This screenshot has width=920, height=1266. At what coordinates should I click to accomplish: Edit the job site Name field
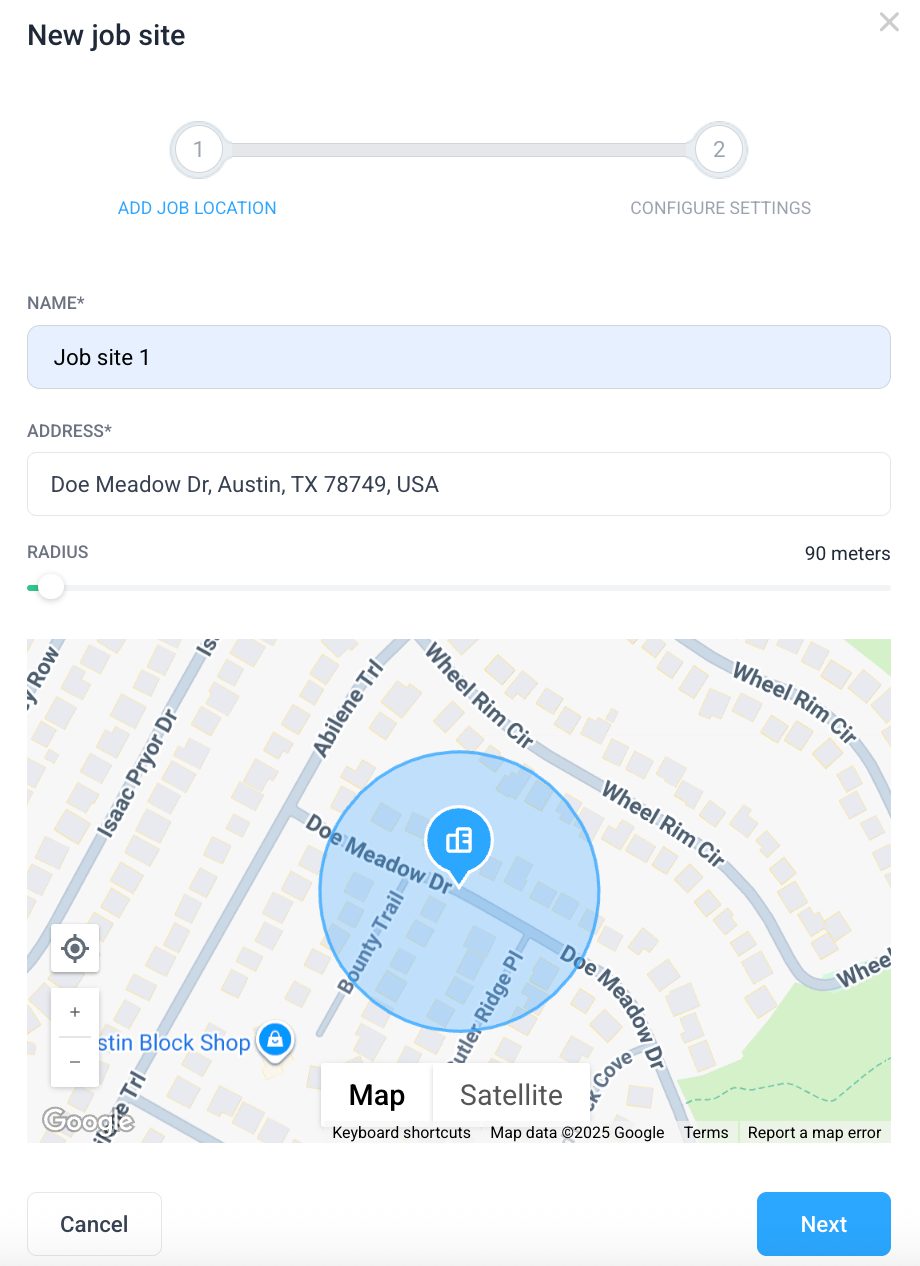pyautogui.click(x=458, y=357)
